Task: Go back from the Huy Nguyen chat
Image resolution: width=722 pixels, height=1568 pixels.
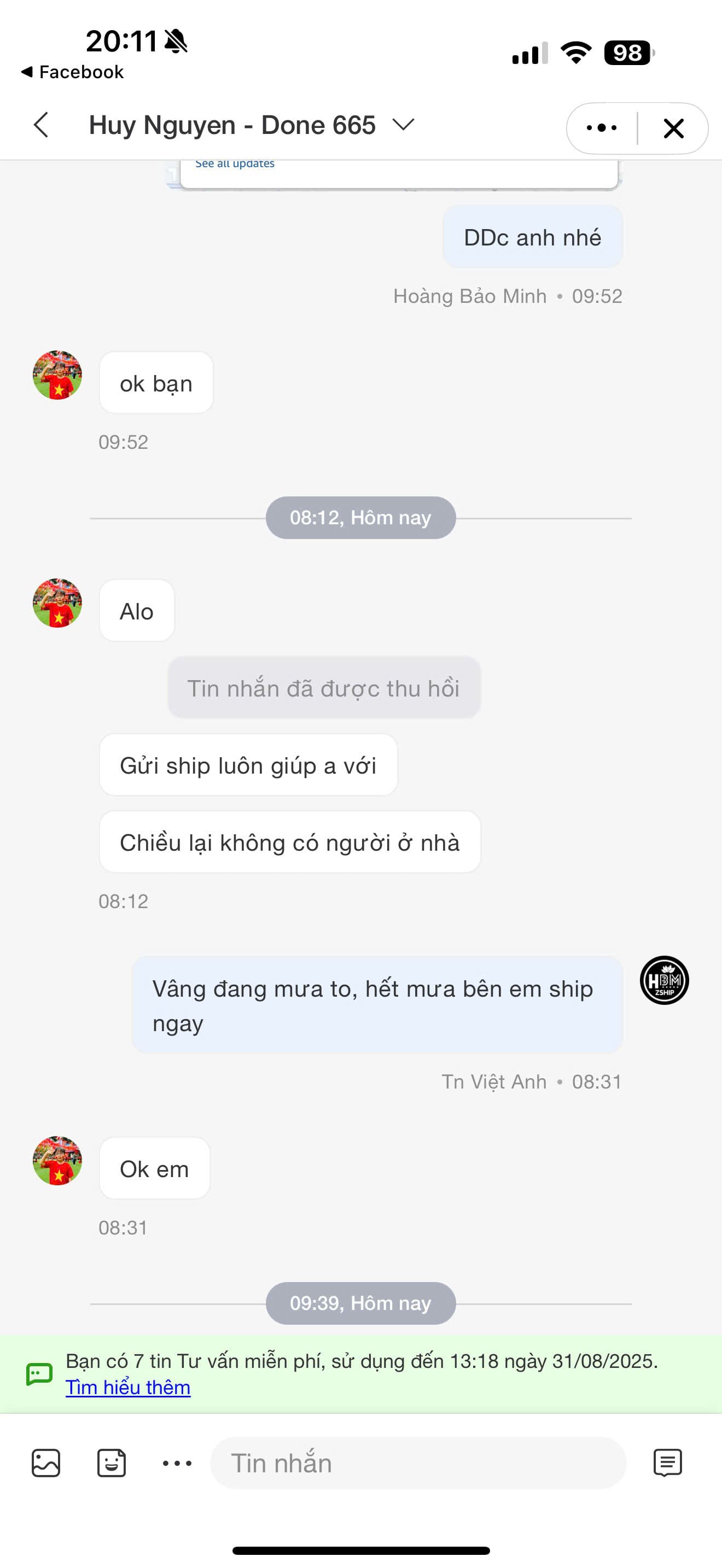Action: (x=42, y=125)
